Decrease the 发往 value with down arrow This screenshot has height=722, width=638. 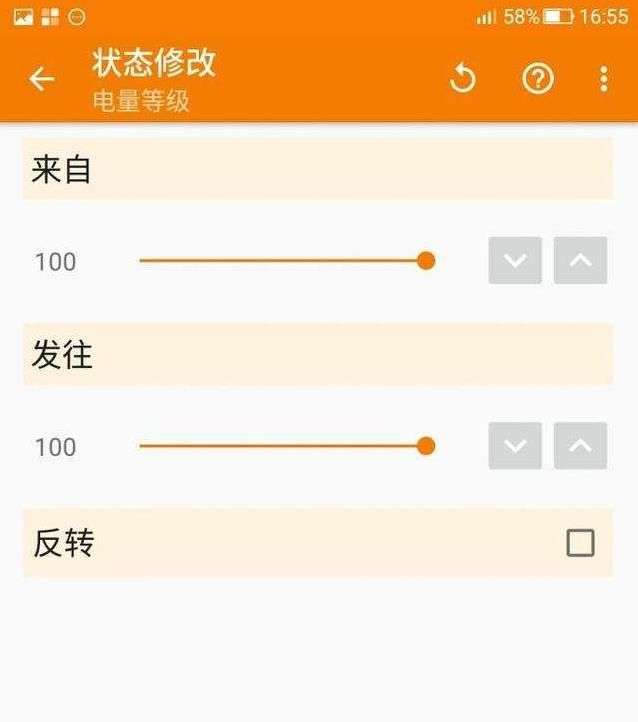(x=515, y=446)
